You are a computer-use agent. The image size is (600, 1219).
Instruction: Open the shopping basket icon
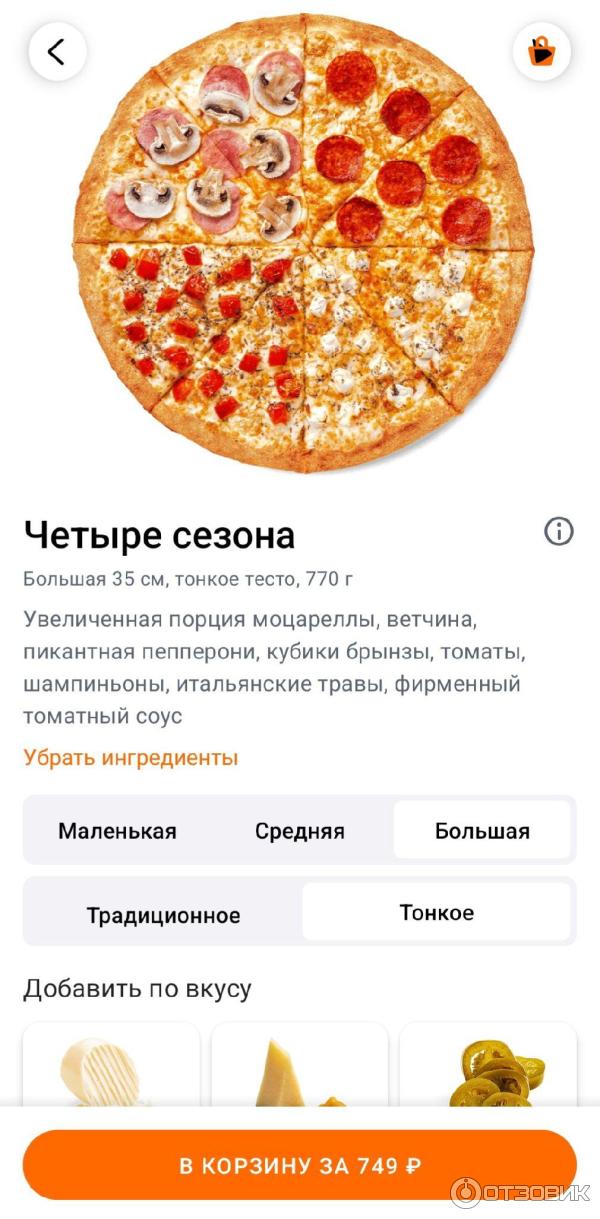541,51
